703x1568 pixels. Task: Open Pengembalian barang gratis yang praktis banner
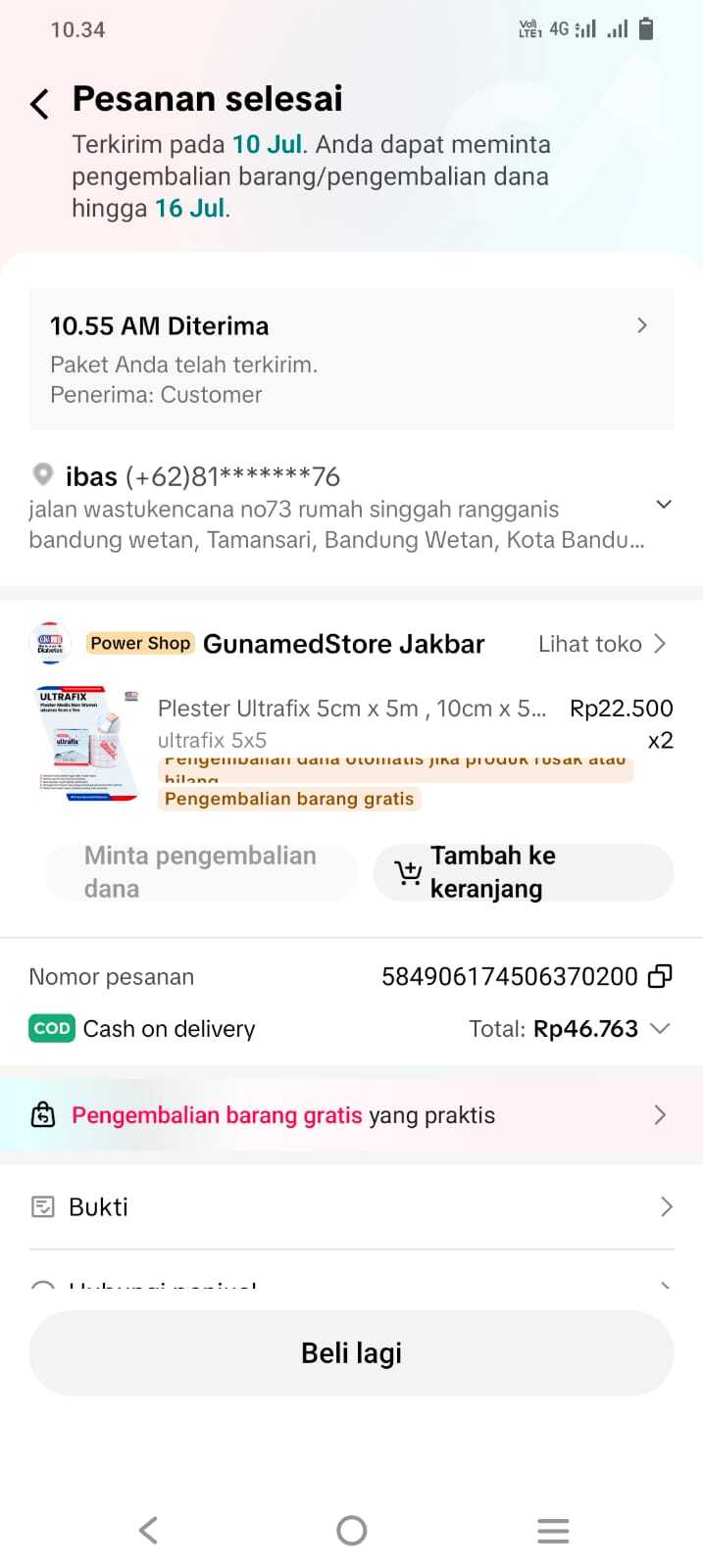(x=351, y=1115)
